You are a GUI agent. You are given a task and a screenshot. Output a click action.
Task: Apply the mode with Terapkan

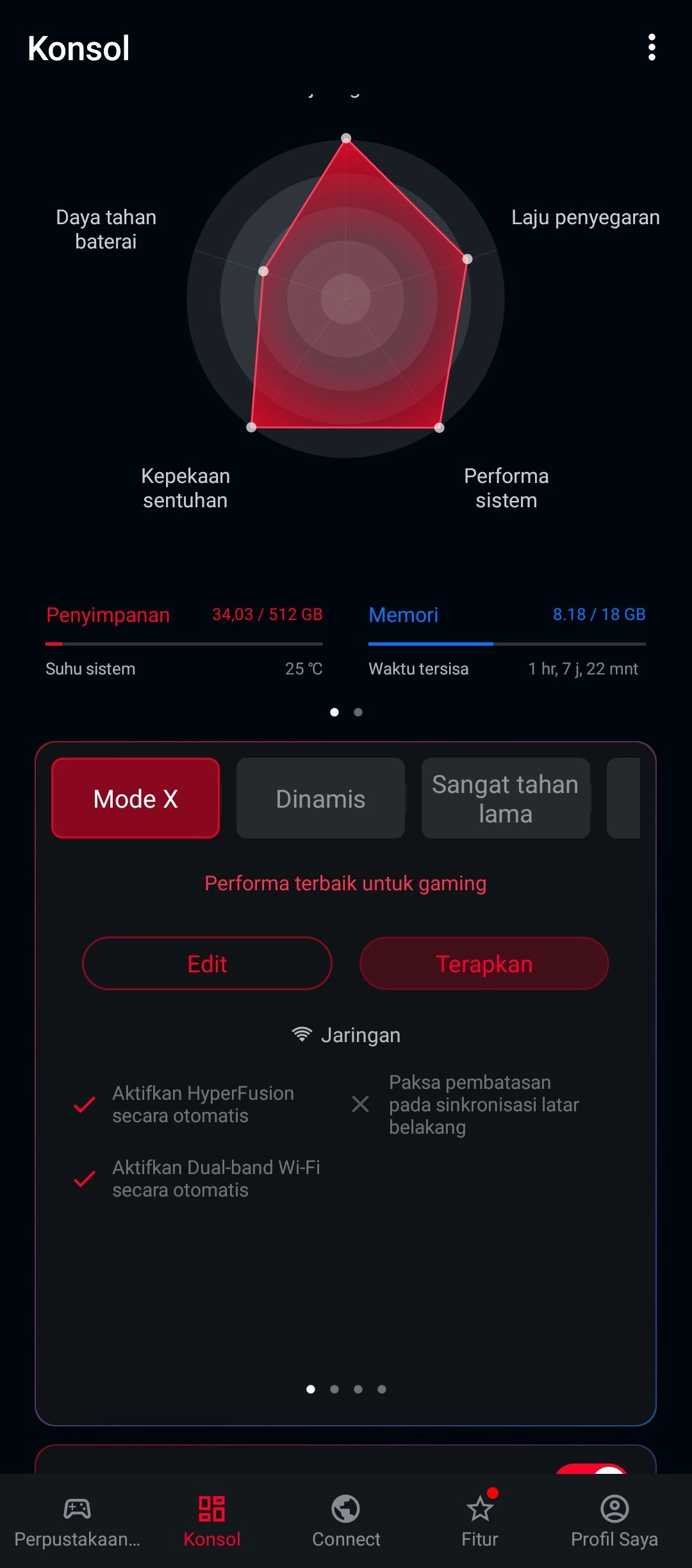484,963
